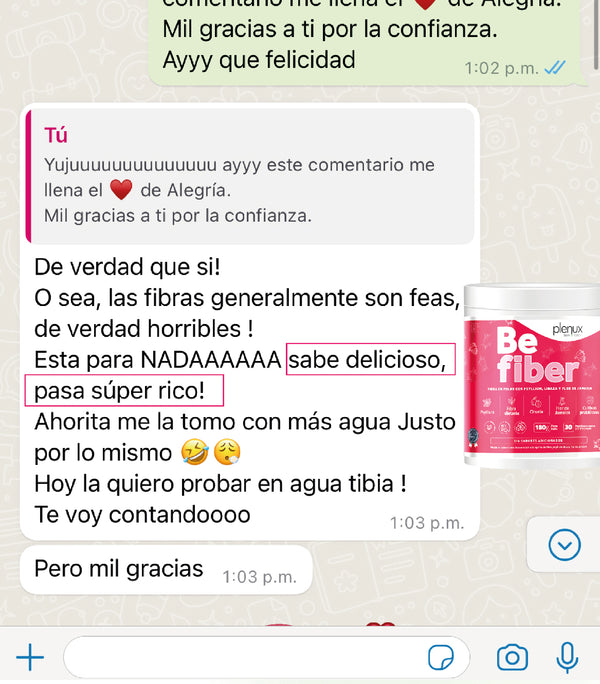600x684 pixels.
Task: Tap the microphone to record voice message
Action: coord(567,657)
